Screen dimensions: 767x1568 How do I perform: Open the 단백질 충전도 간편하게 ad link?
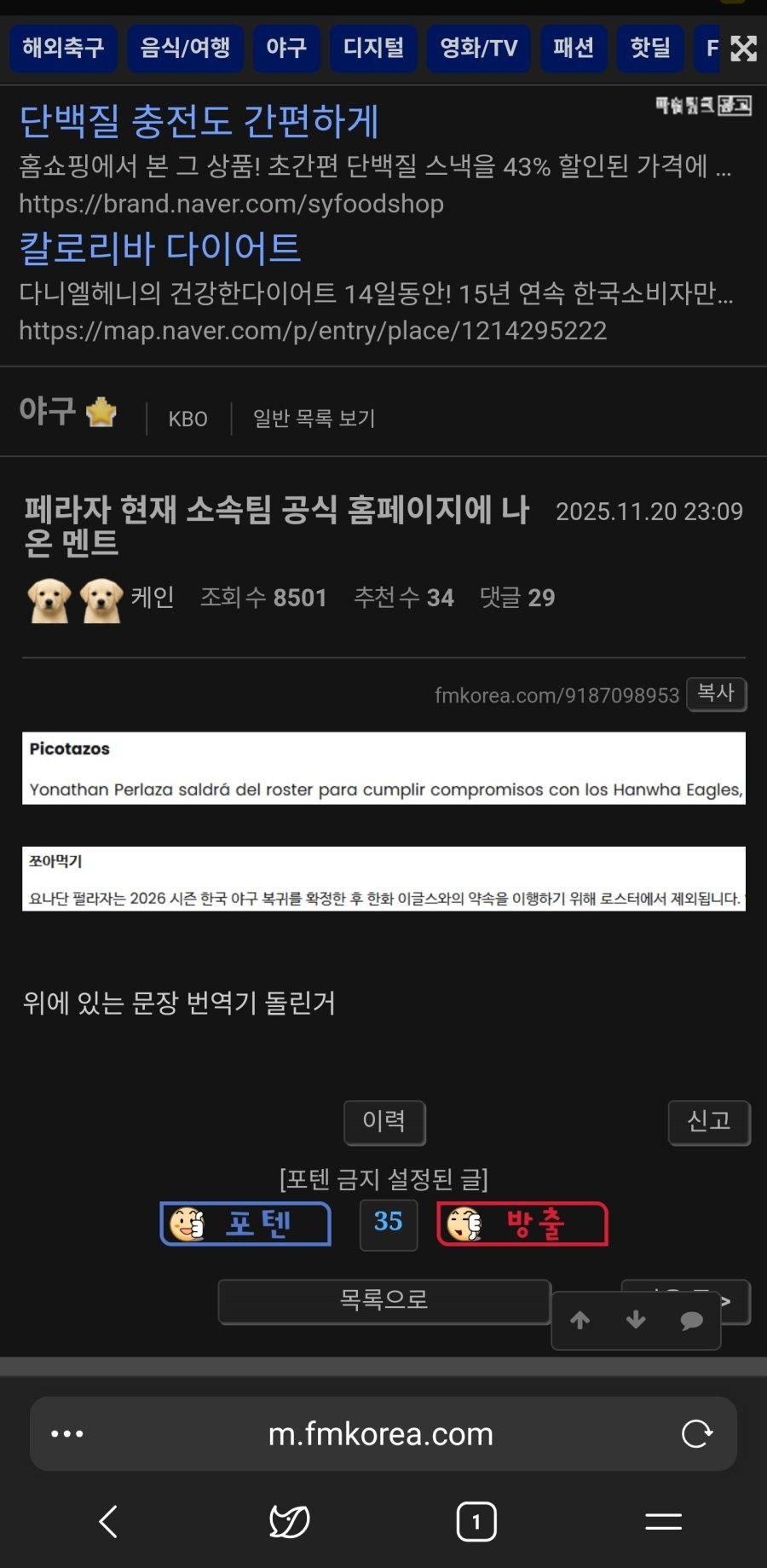tap(199, 121)
